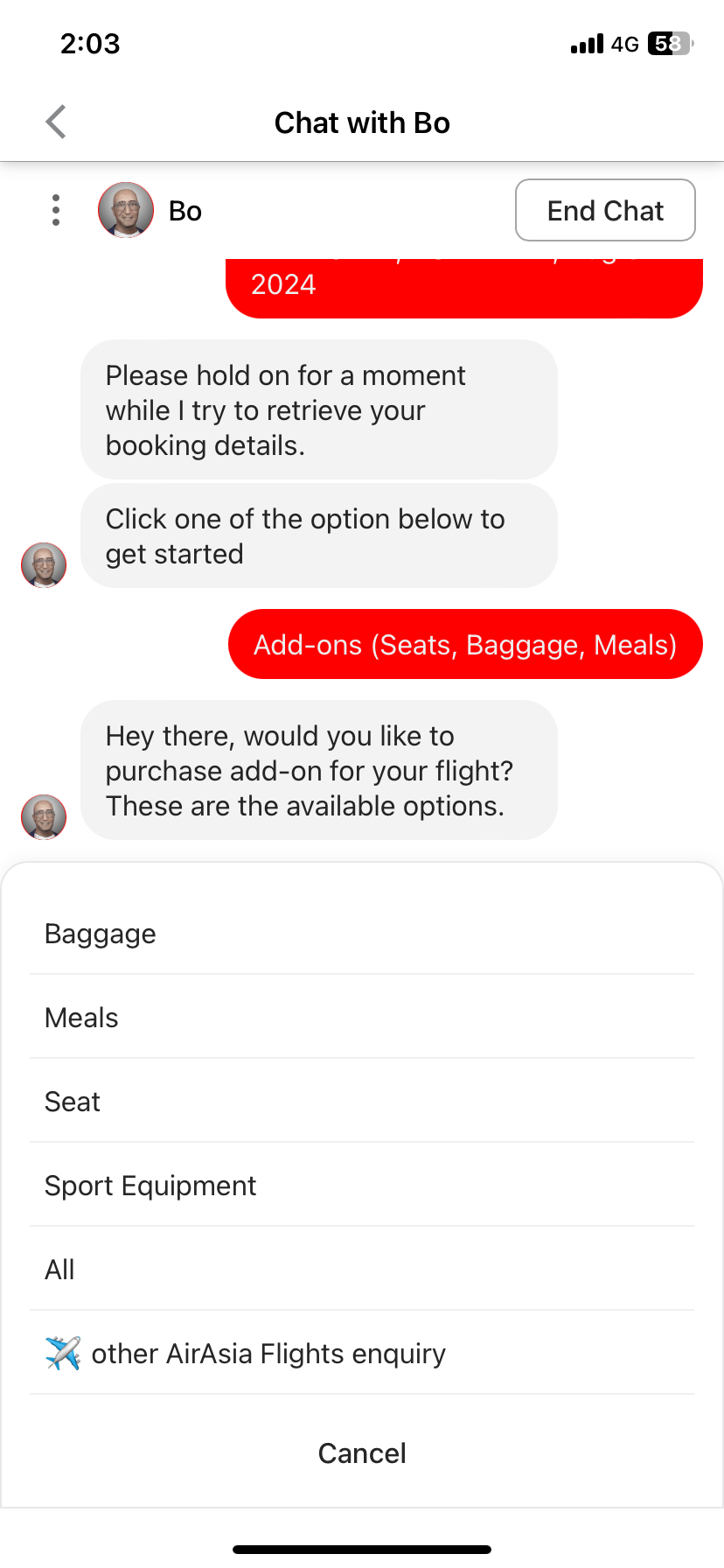Open the three-dot overflow menu
This screenshot has height=1568, width=724.
[55, 210]
